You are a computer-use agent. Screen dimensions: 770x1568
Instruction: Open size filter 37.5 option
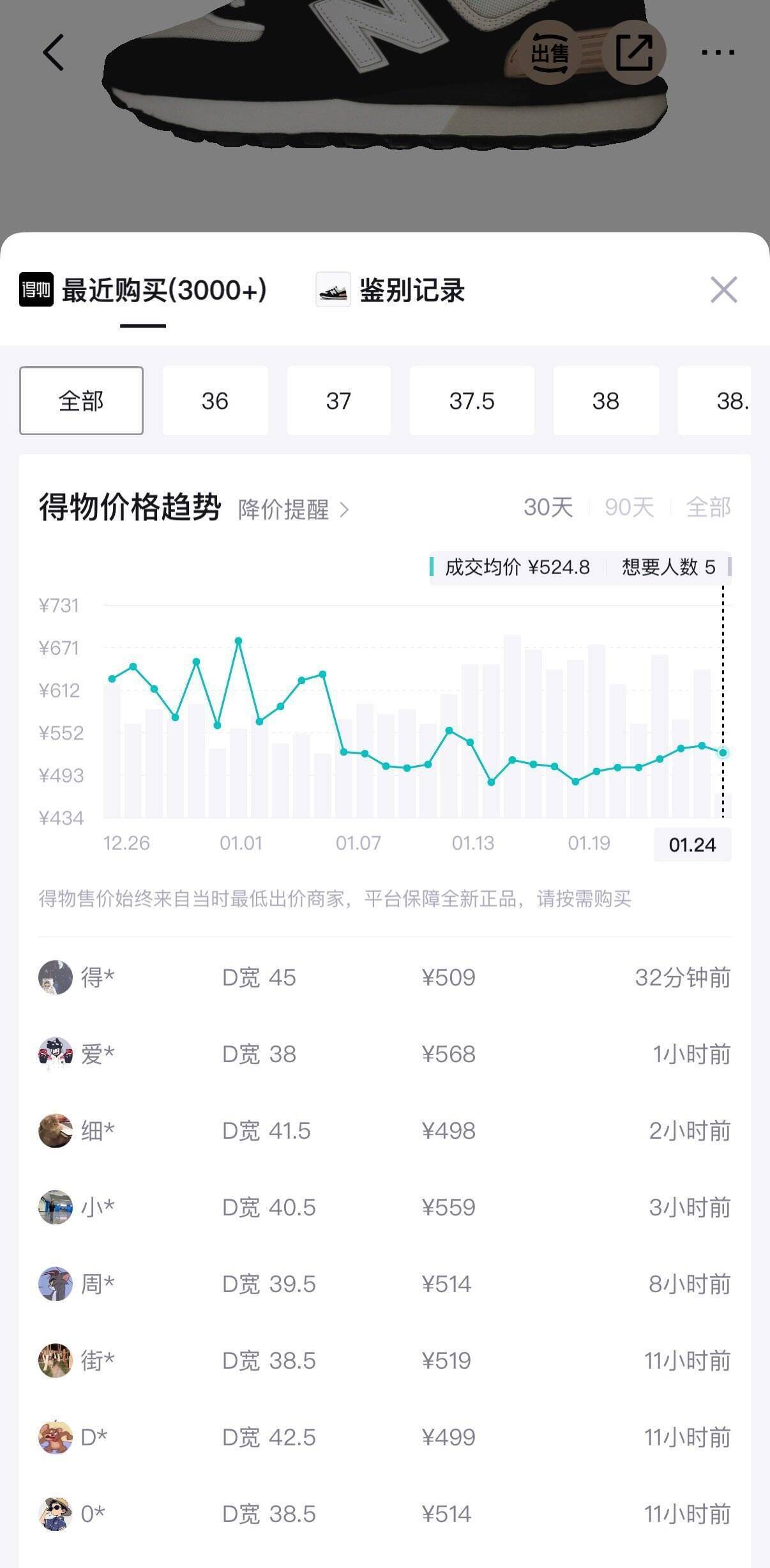[x=472, y=400]
